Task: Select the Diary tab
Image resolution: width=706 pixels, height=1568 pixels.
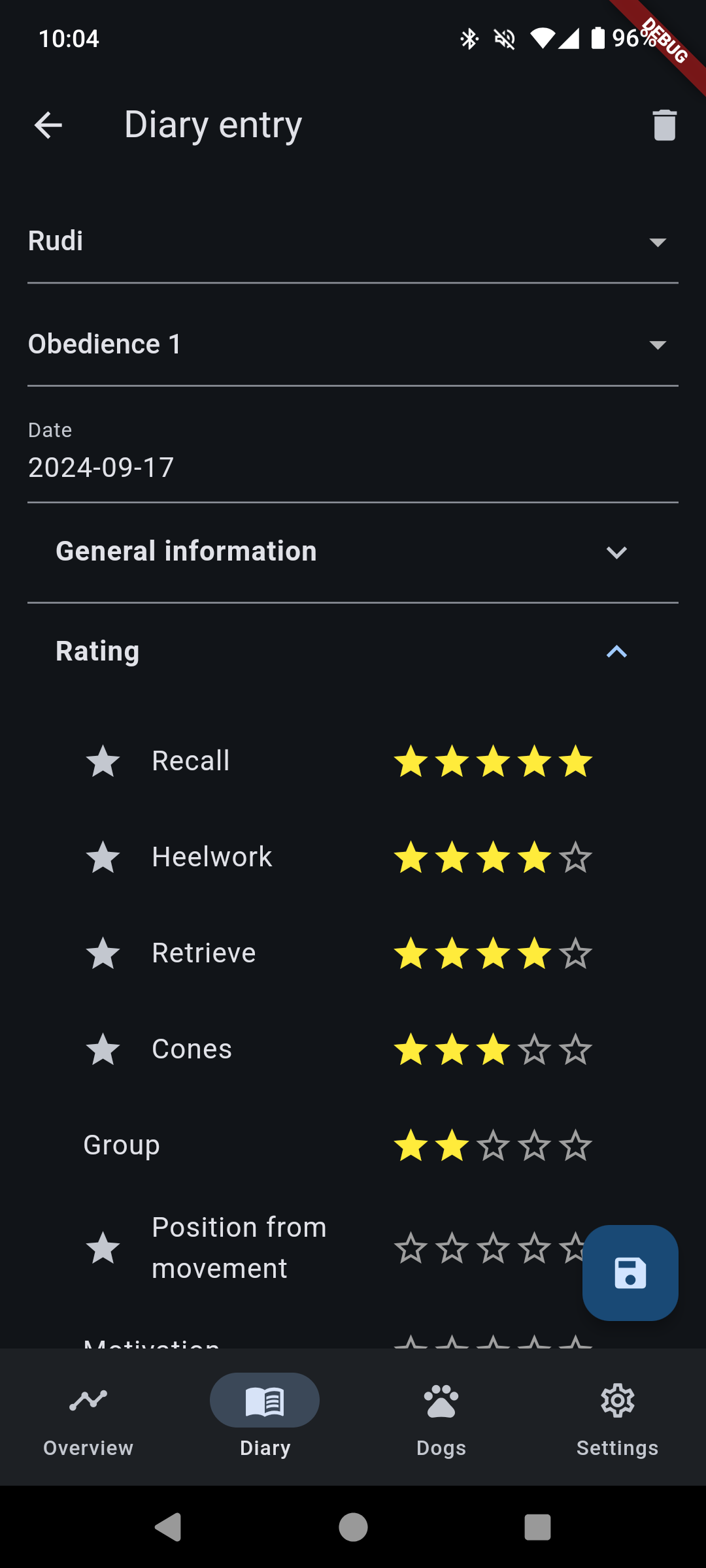Action: (265, 1414)
